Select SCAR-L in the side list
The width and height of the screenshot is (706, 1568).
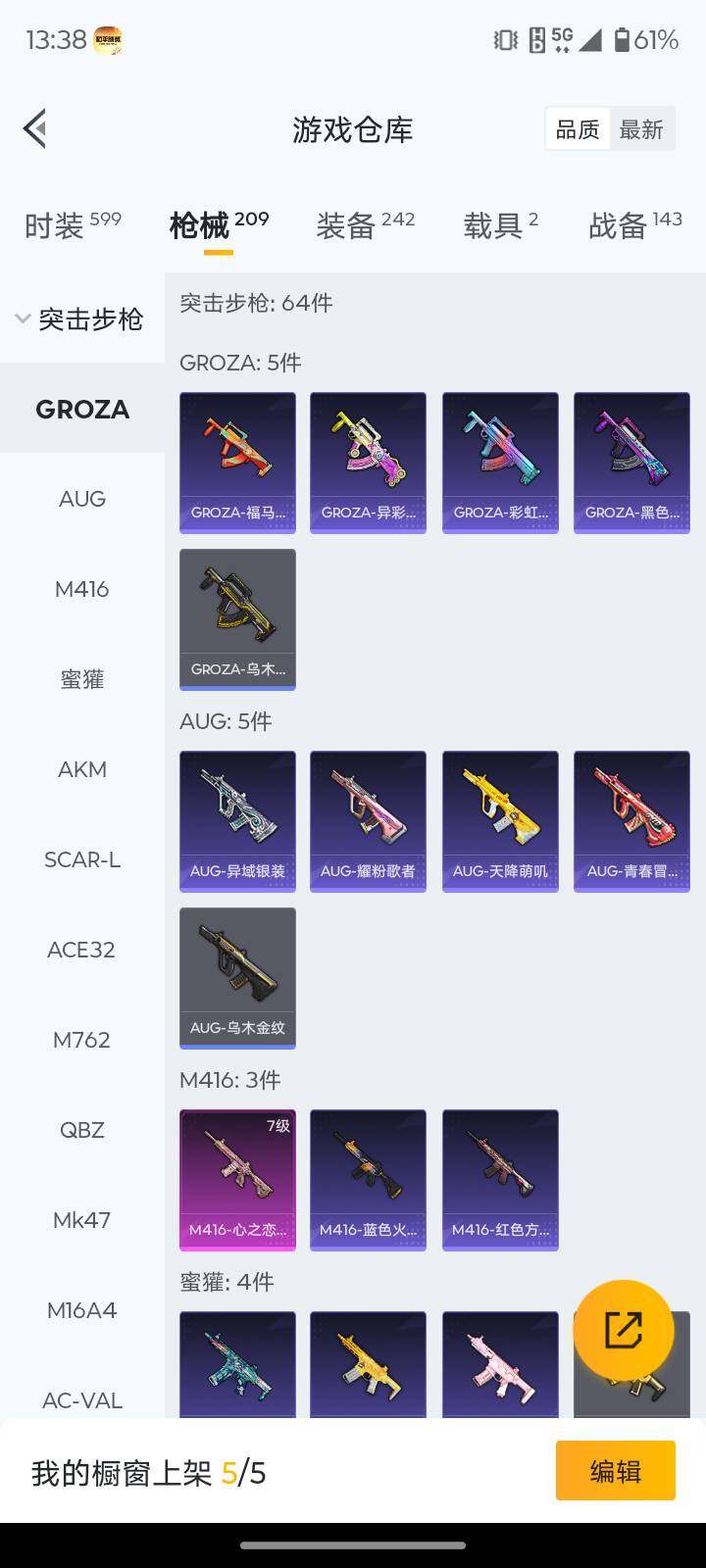click(82, 859)
